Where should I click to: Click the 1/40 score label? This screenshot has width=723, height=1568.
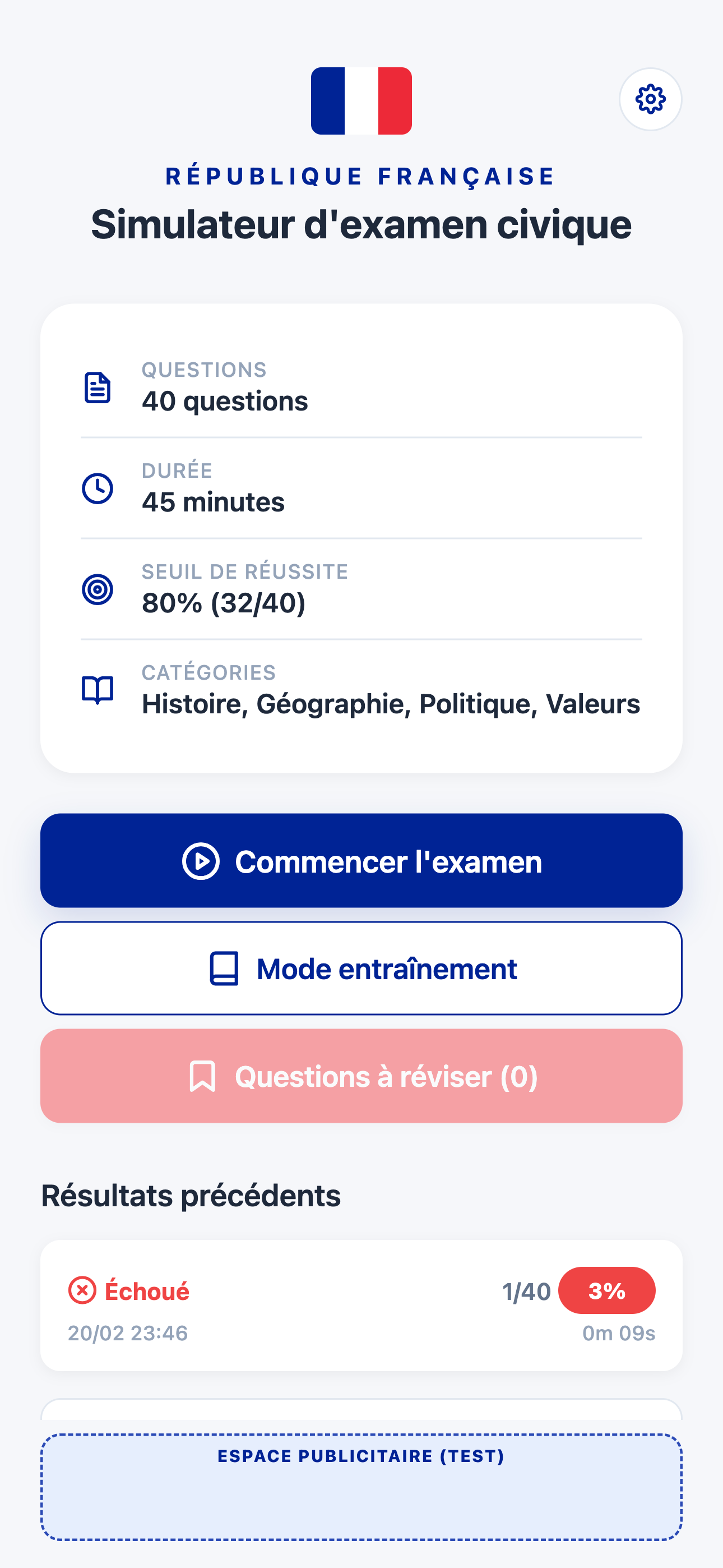526,1291
